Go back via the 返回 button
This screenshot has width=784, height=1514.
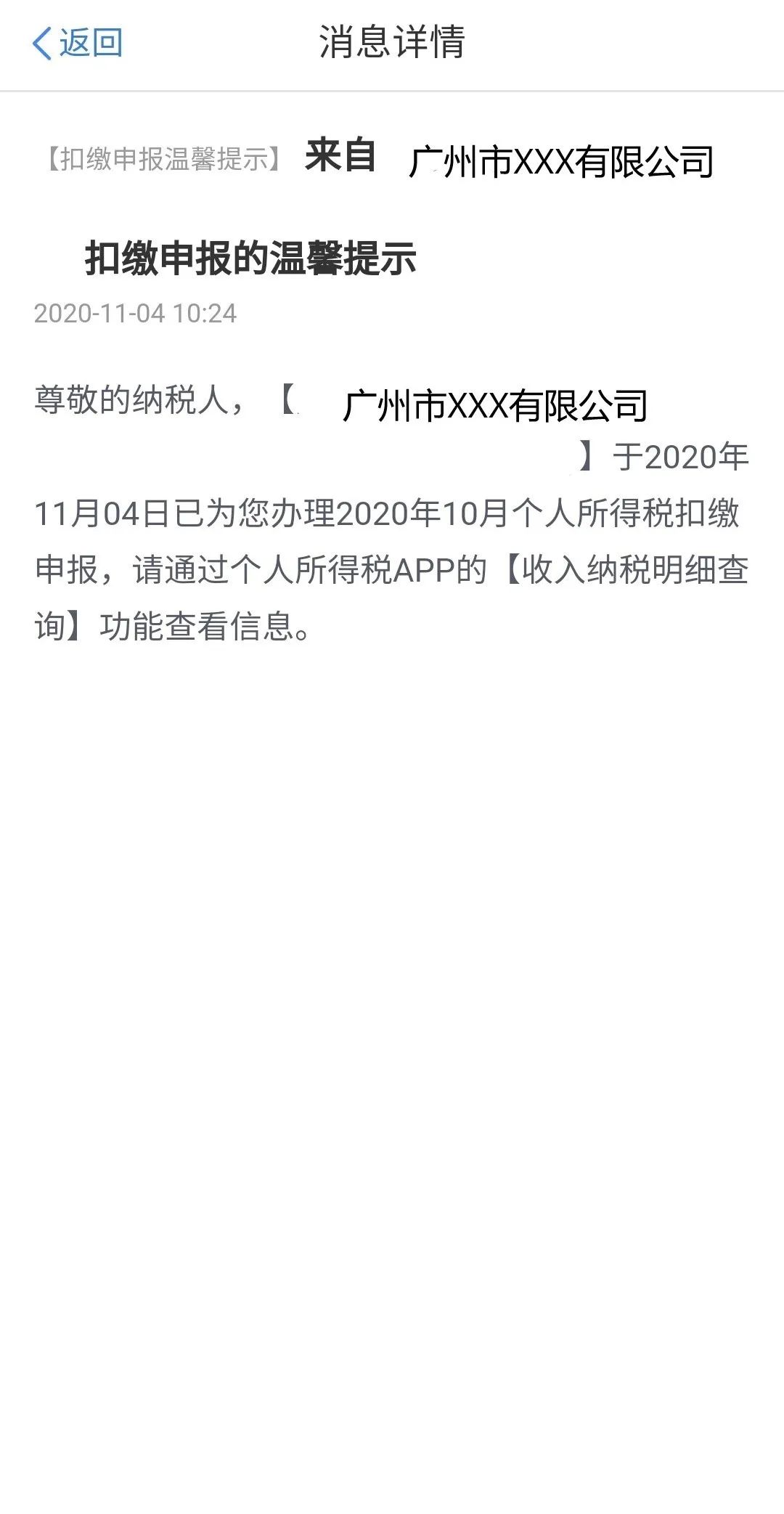point(78,43)
